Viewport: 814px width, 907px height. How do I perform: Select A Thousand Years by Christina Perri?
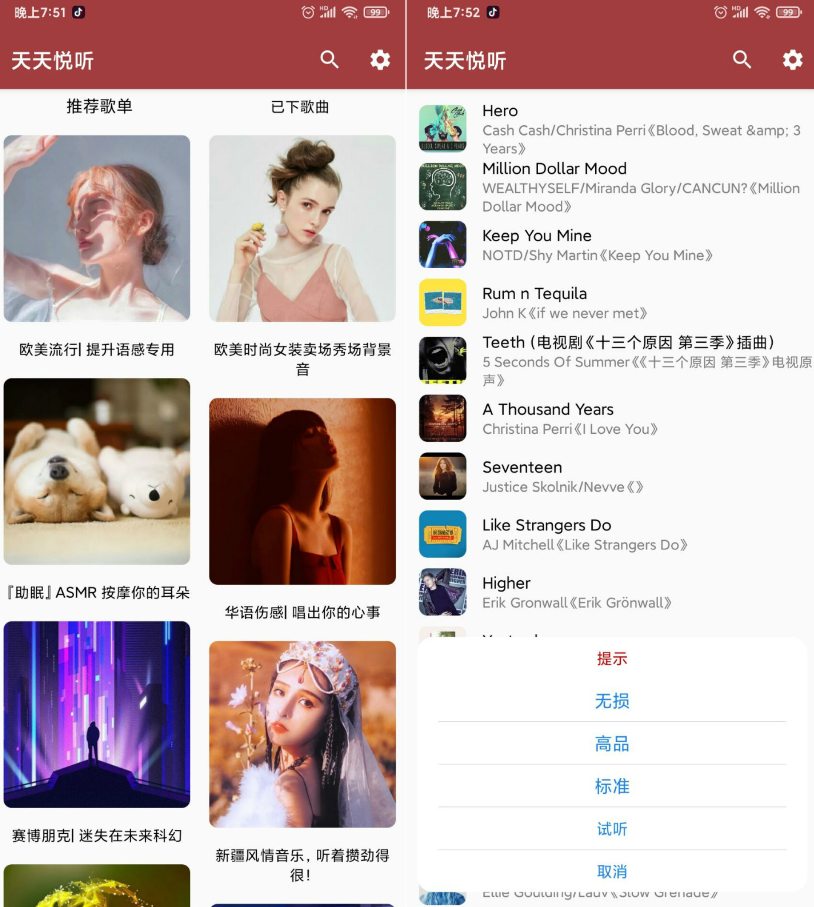click(610, 418)
